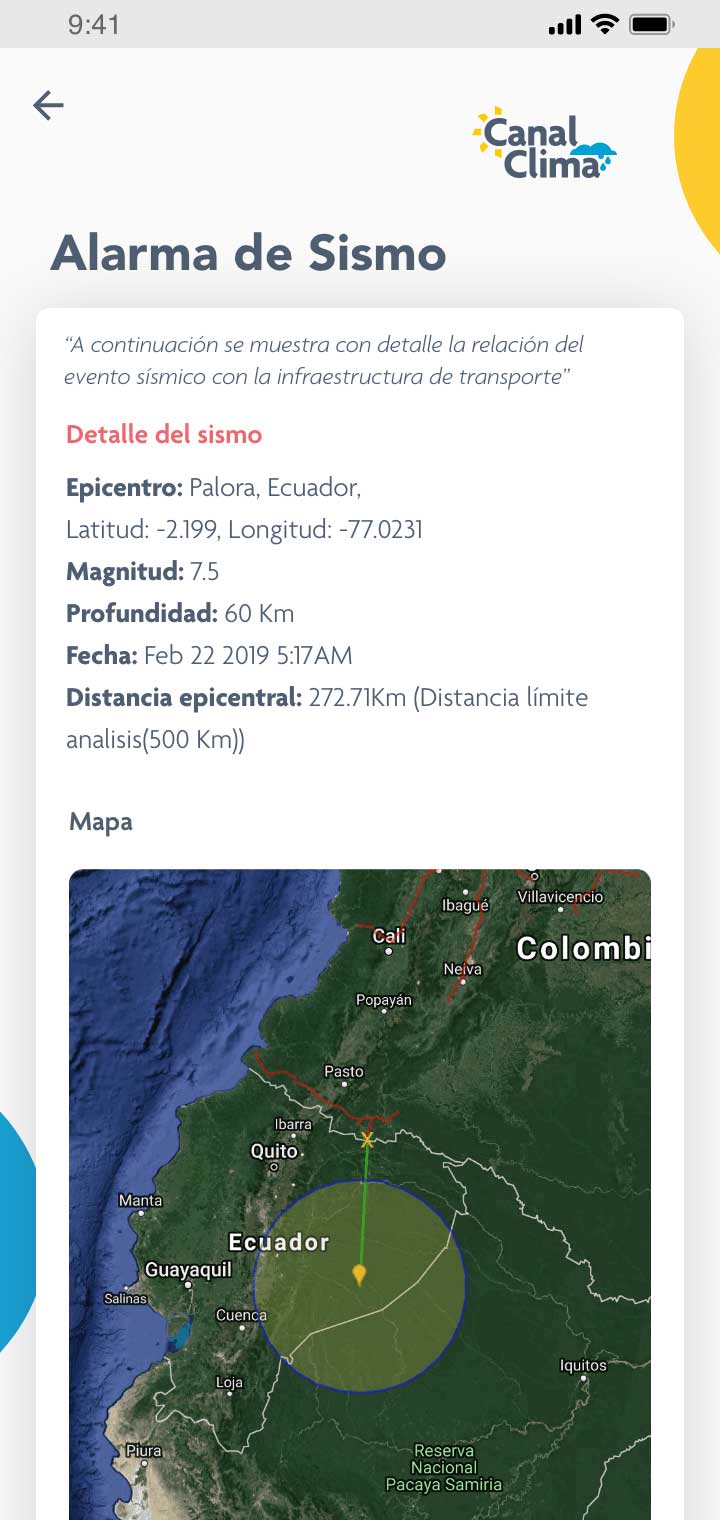Go back using the arrow icon
Screen dimensions: 720x1520
click(48, 105)
